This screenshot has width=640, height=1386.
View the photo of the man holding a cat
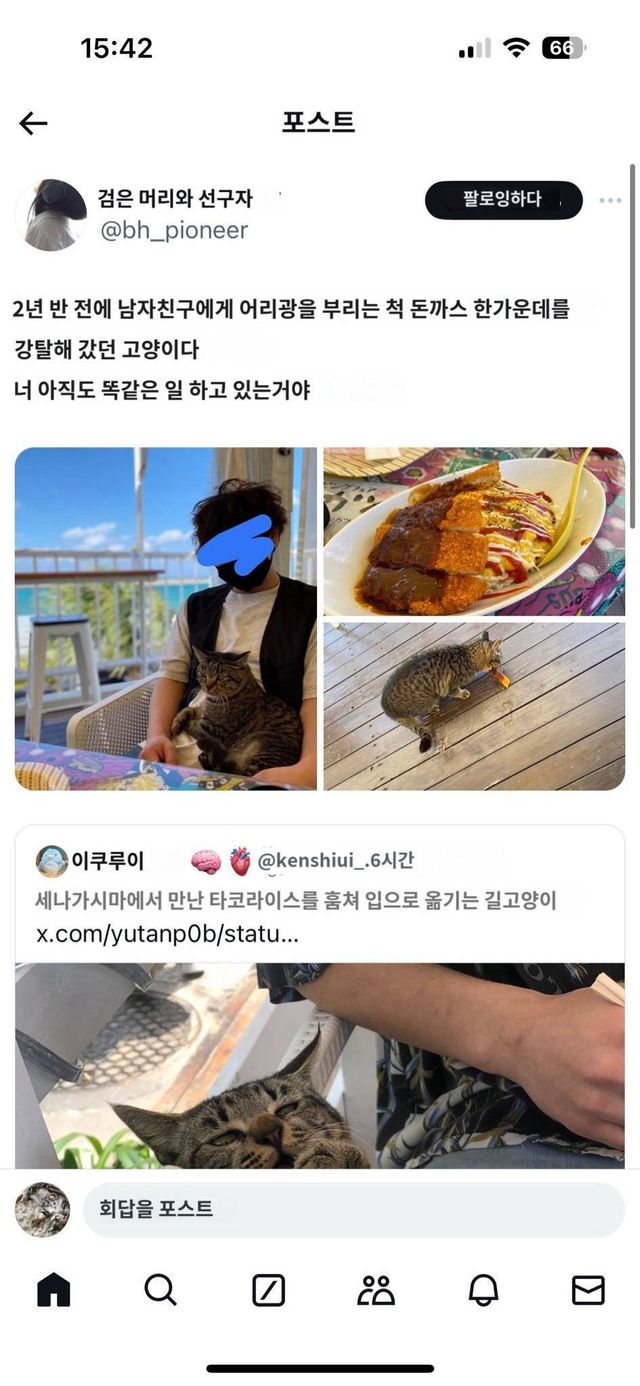pos(166,618)
